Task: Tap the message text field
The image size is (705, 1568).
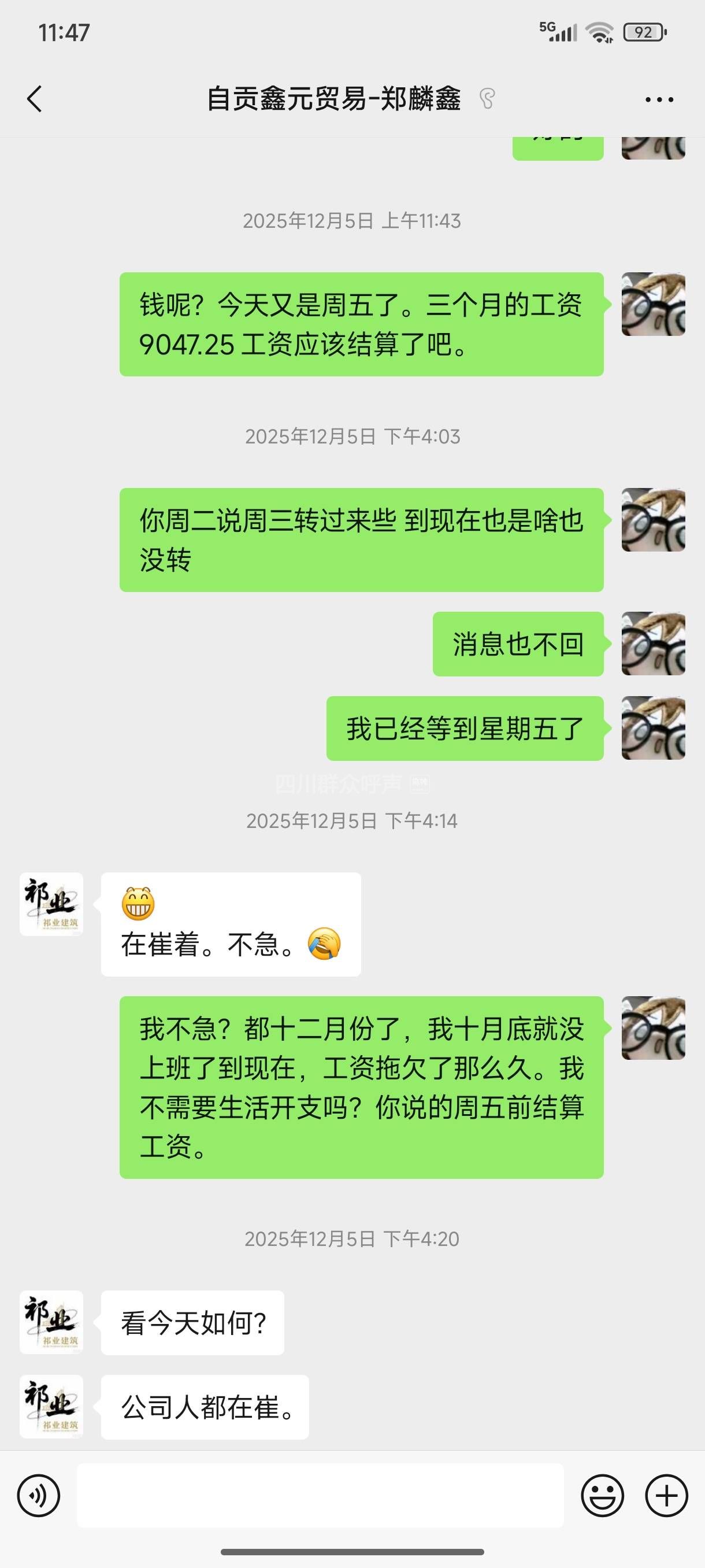Action: (x=320, y=1495)
